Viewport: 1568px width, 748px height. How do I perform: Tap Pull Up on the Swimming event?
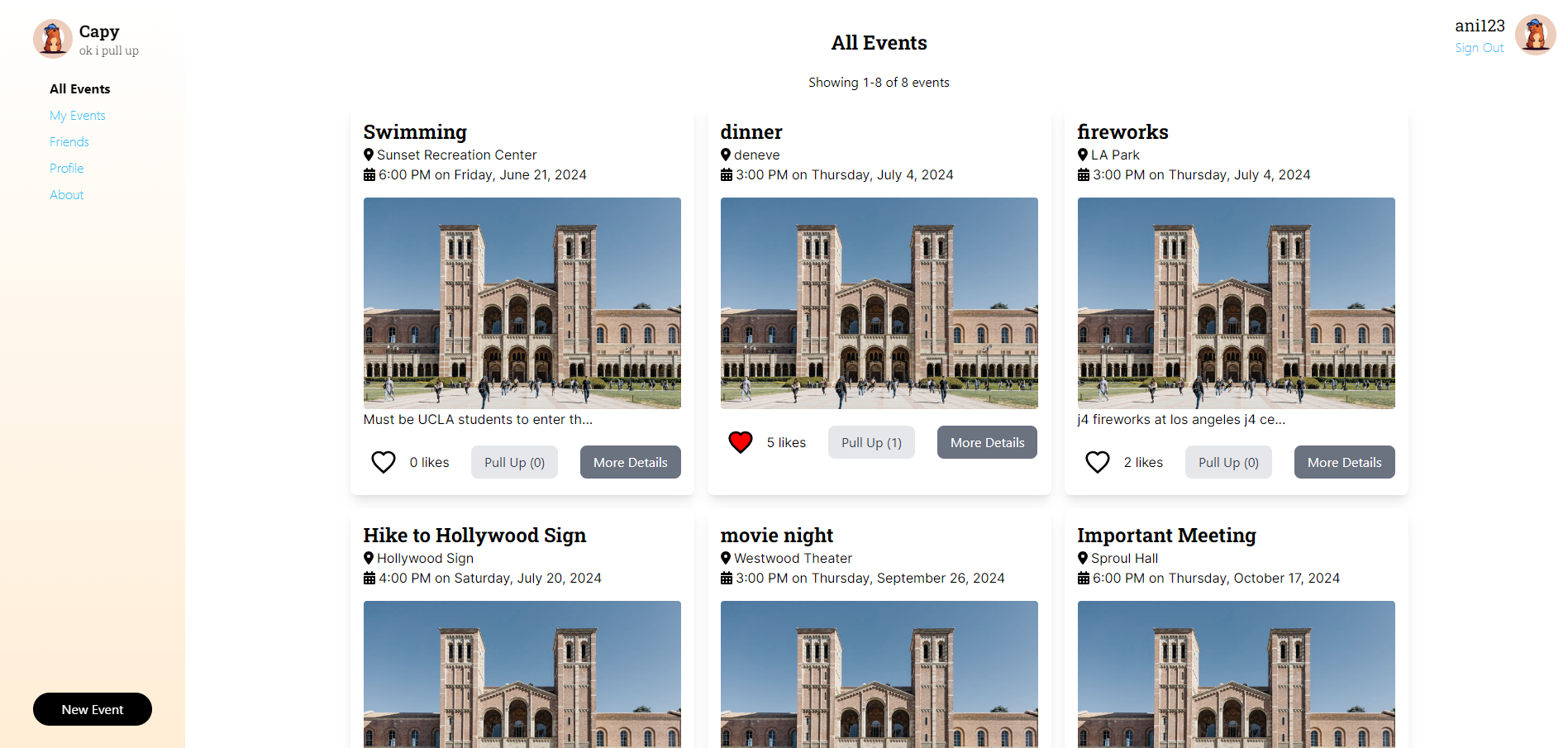coord(514,462)
